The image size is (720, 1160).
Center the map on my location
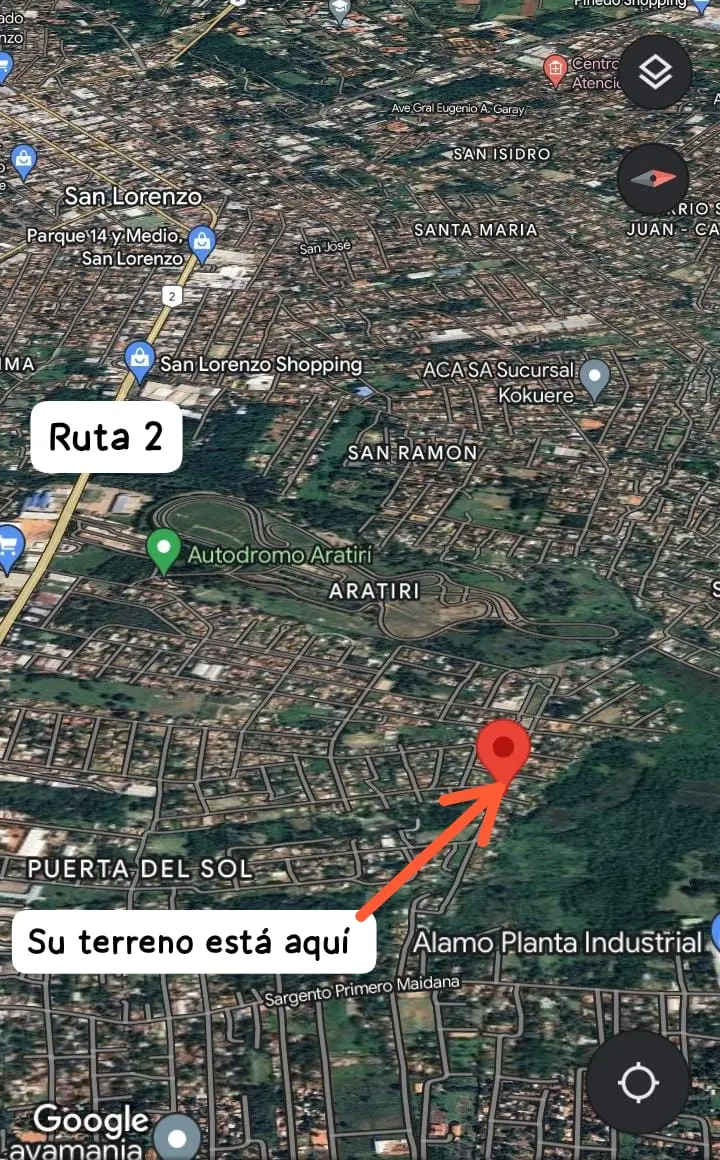point(638,1083)
